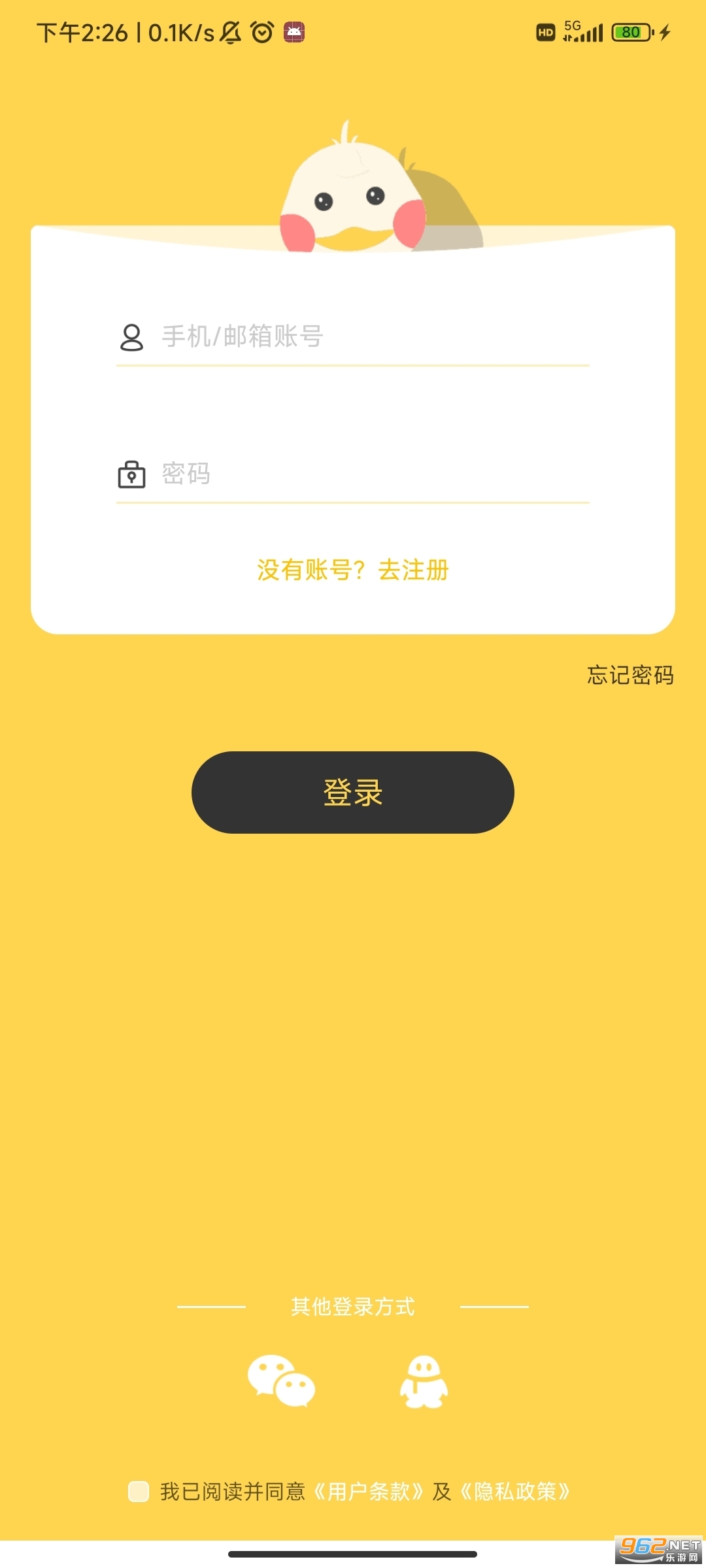The height and width of the screenshot is (1568, 706).
Task: Log in with WeChat
Action: [x=282, y=1380]
